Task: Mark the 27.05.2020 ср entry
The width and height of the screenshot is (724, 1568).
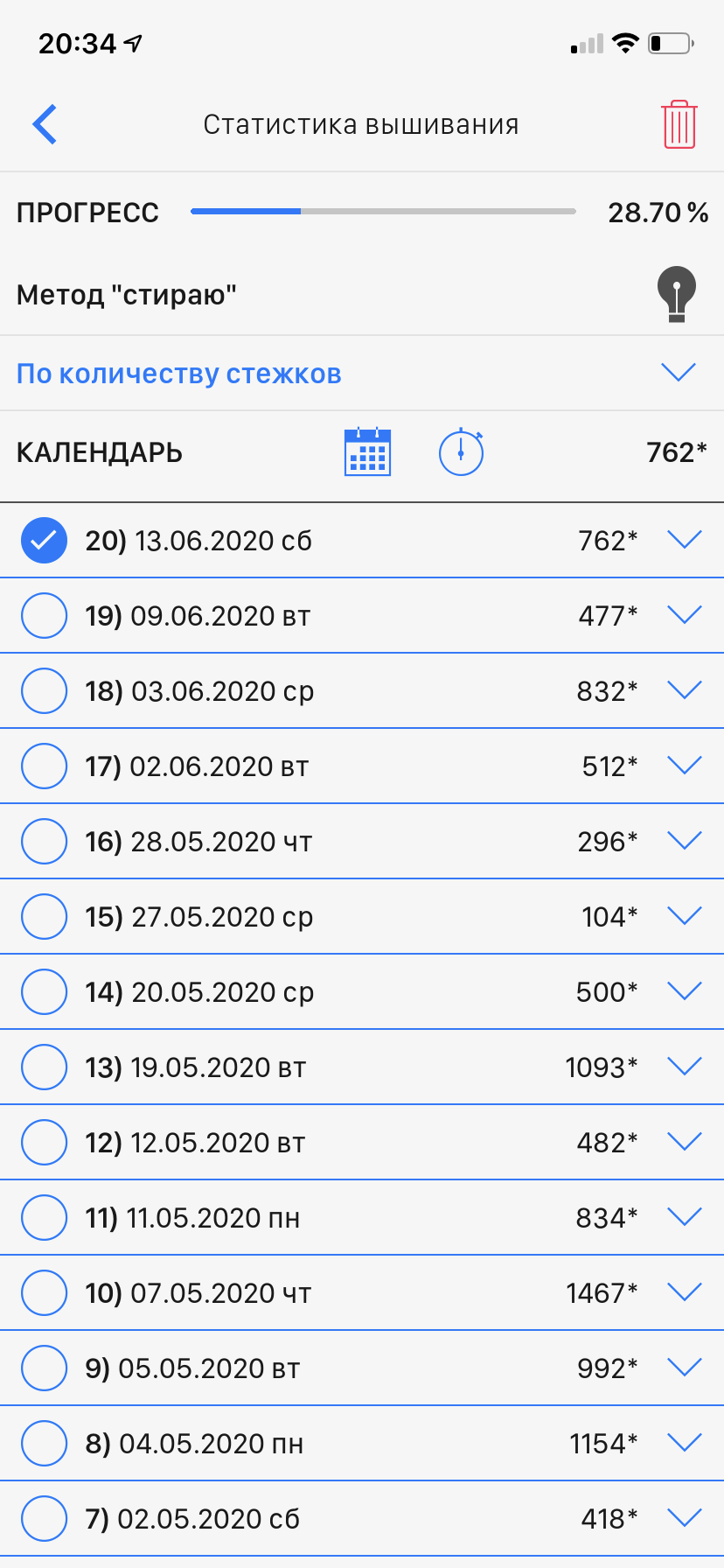Action: [x=44, y=917]
